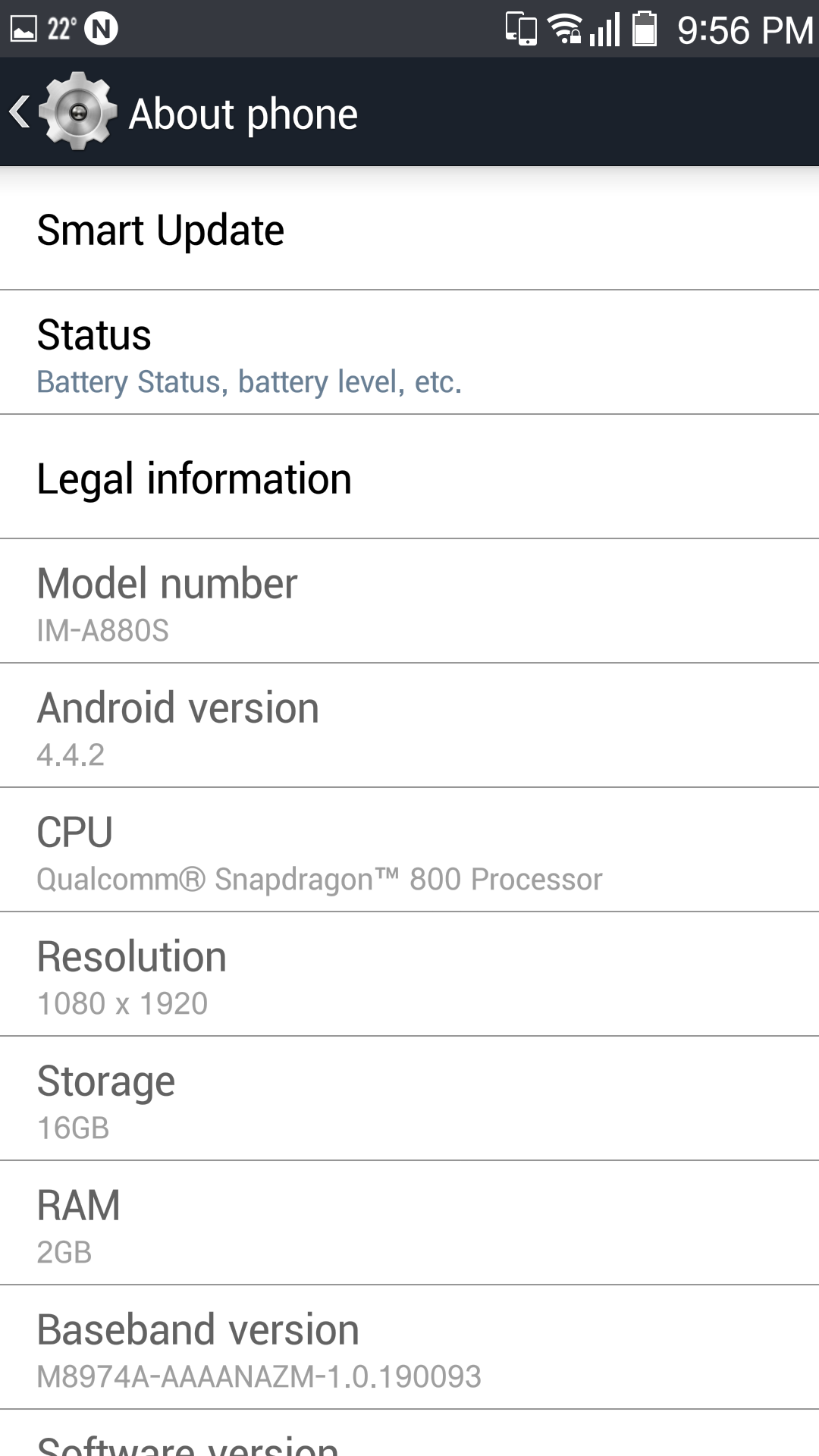Open Legal information
Image resolution: width=819 pixels, height=1456 pixels.
click(x=409, y=477)
